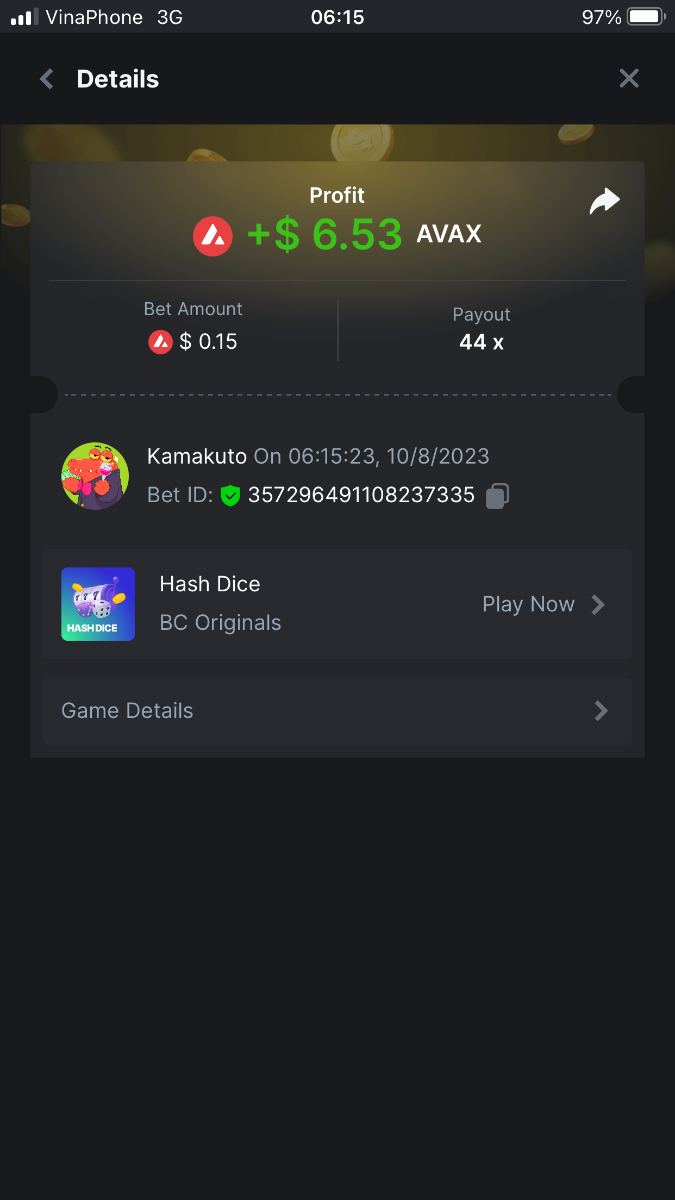Close the Details panel
The height and width of the screenshot is (1200, 675).
coord(628,78)
